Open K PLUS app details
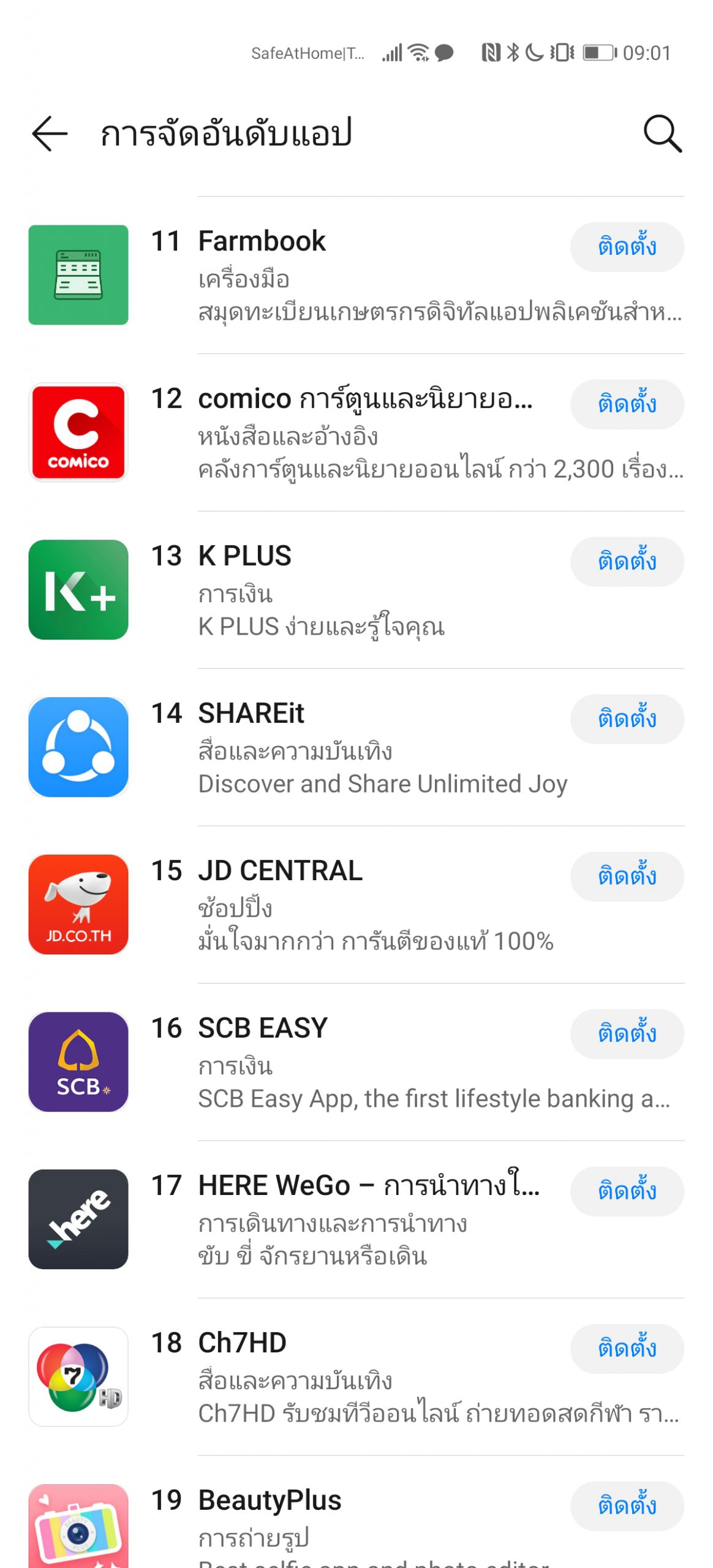This screenshot has height=1568, width=713. point(245,556)
